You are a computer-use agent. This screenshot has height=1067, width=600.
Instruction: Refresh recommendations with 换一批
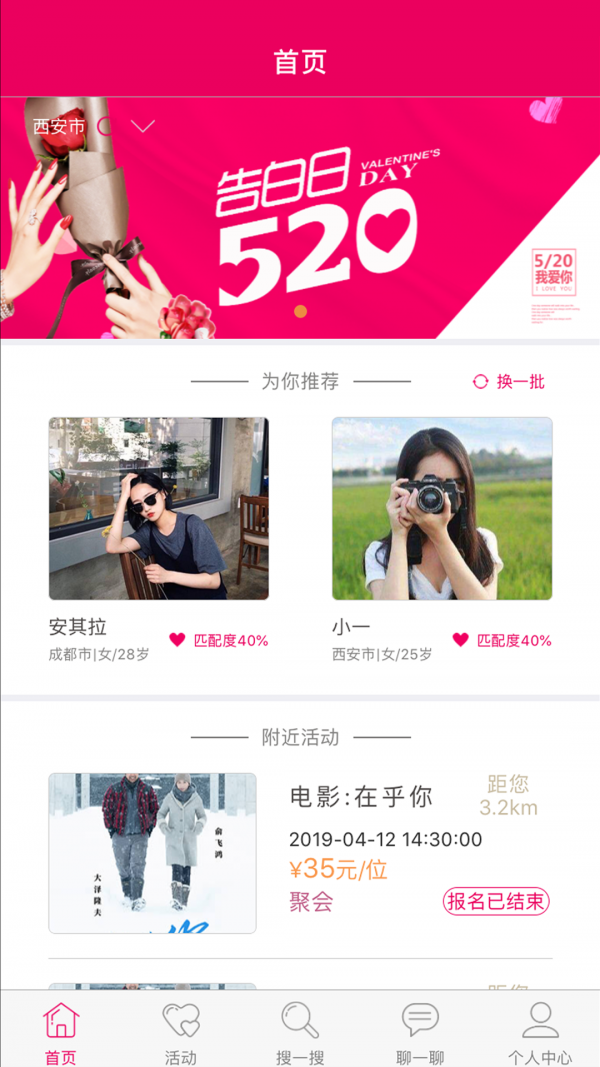click(x=509, y=381)
